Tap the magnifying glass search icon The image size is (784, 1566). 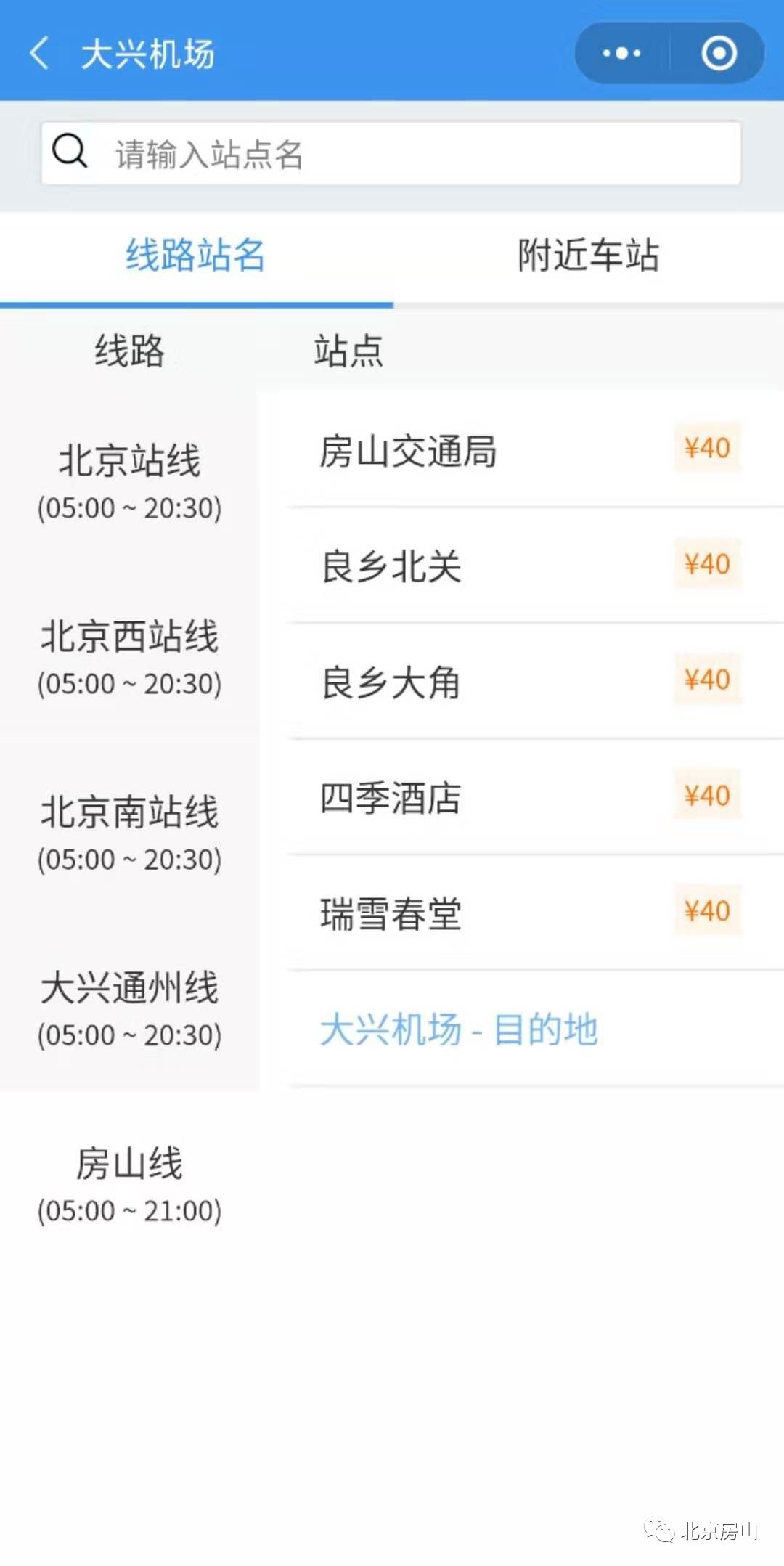tap(69, 152)
